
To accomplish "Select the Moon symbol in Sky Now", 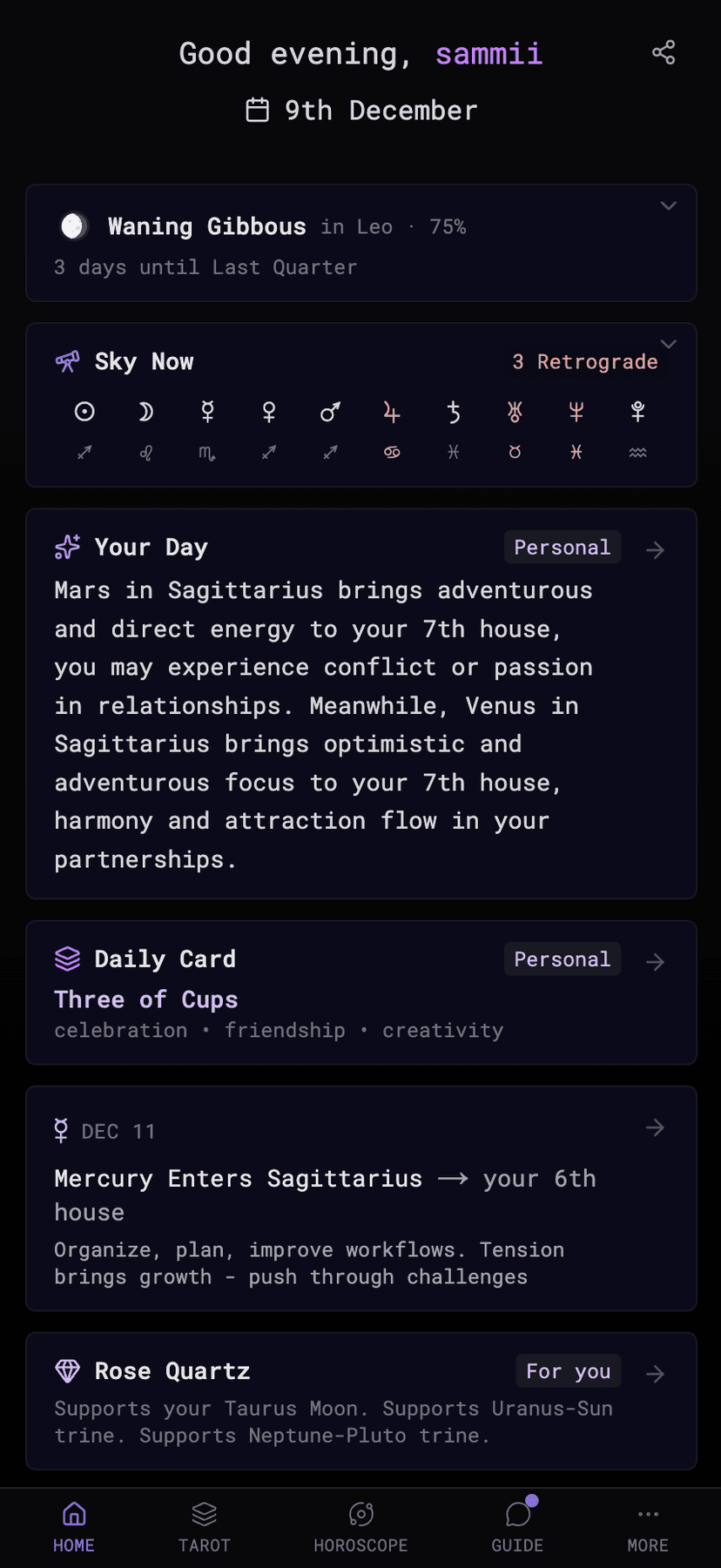I will [145, 412].
